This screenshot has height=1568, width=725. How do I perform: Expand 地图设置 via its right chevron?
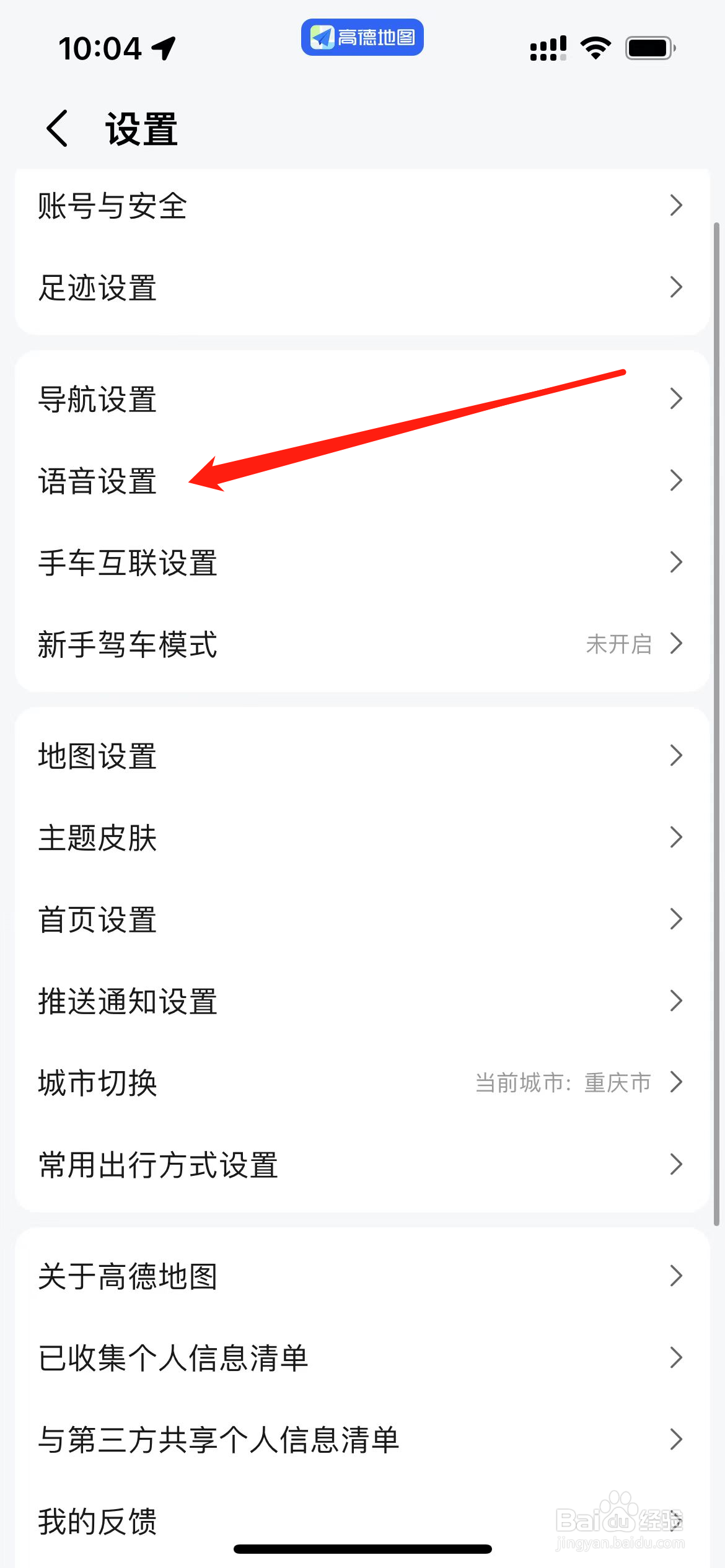(677, 756)
